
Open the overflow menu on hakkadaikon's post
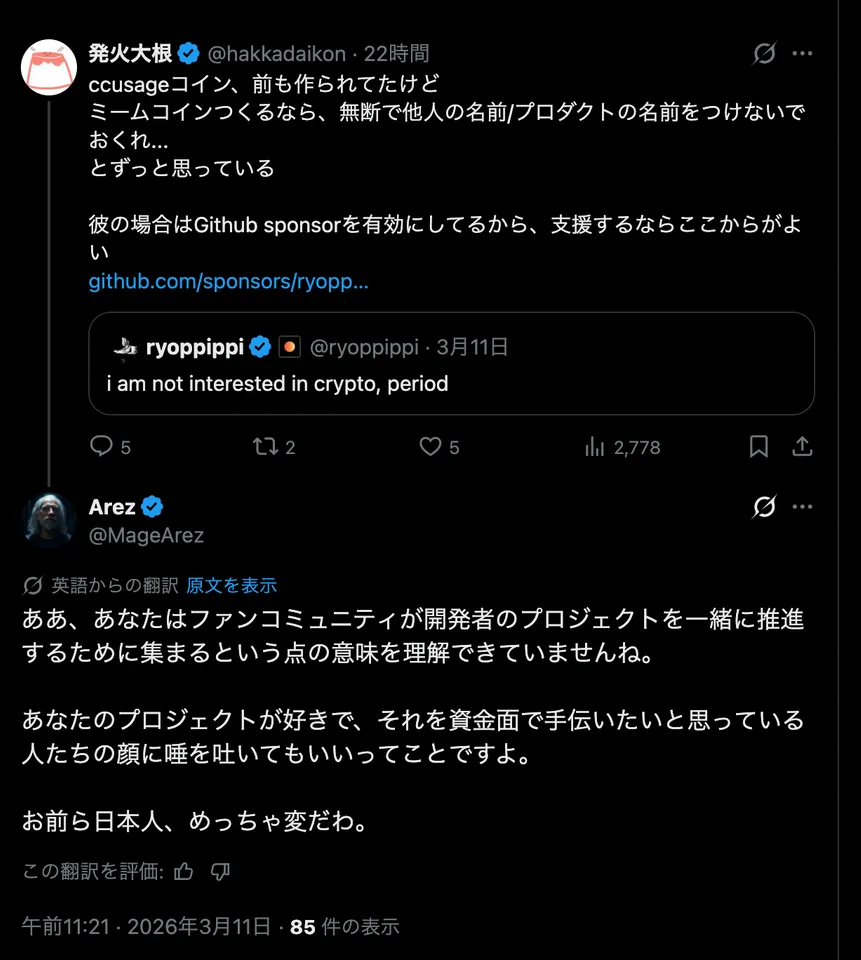point(802,54)
